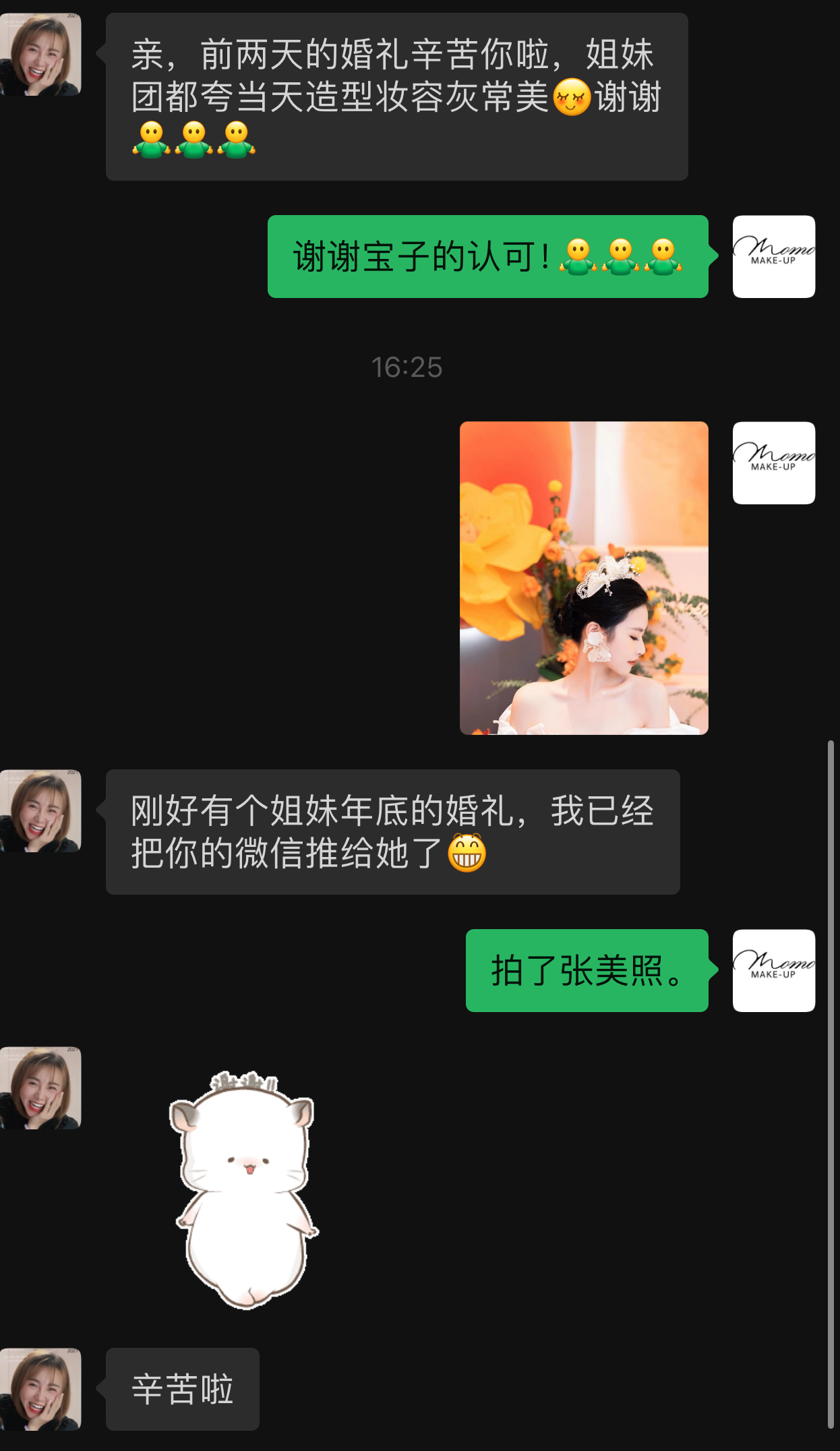Open the white hamster sticker
Screen dimensions: 840x1451
[x=244, y=1189]
